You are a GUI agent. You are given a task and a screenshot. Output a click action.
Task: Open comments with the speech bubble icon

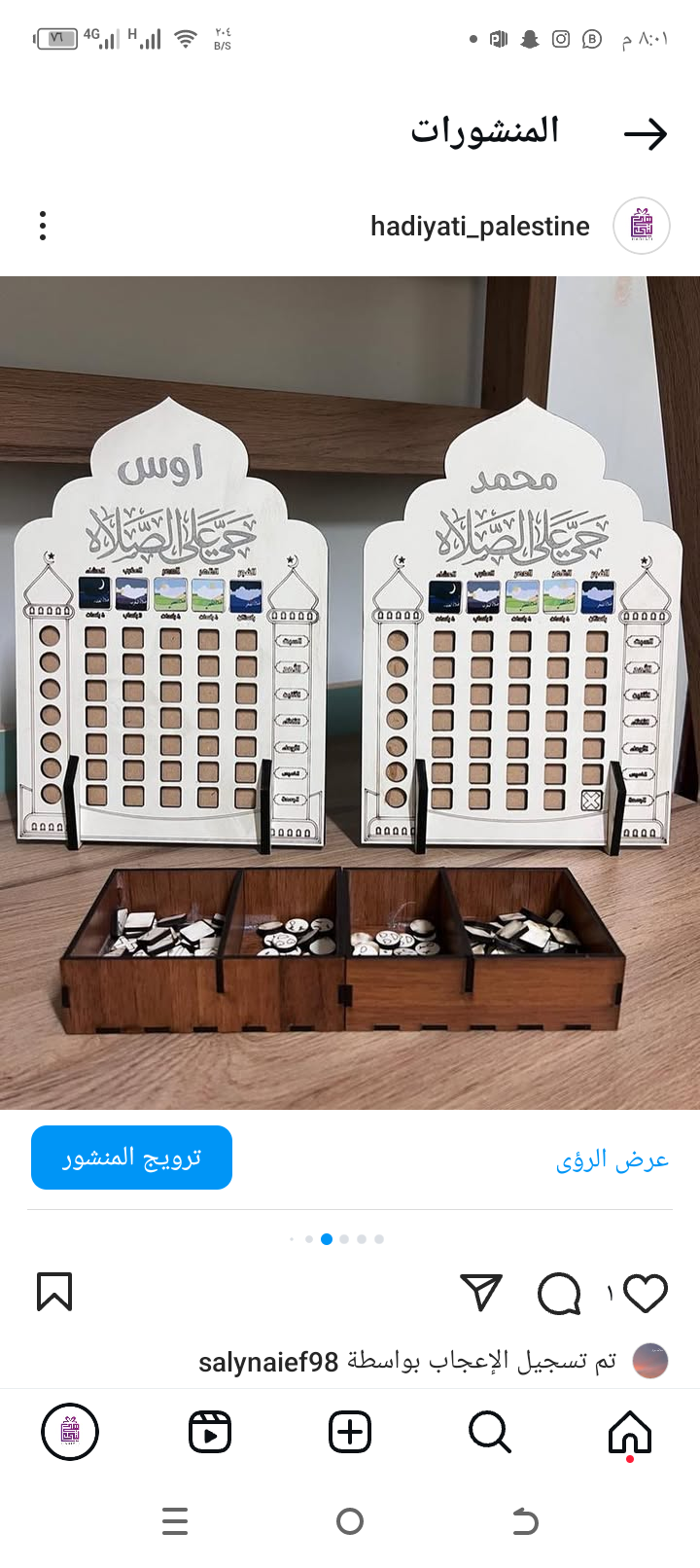(x=559, y=1293)
